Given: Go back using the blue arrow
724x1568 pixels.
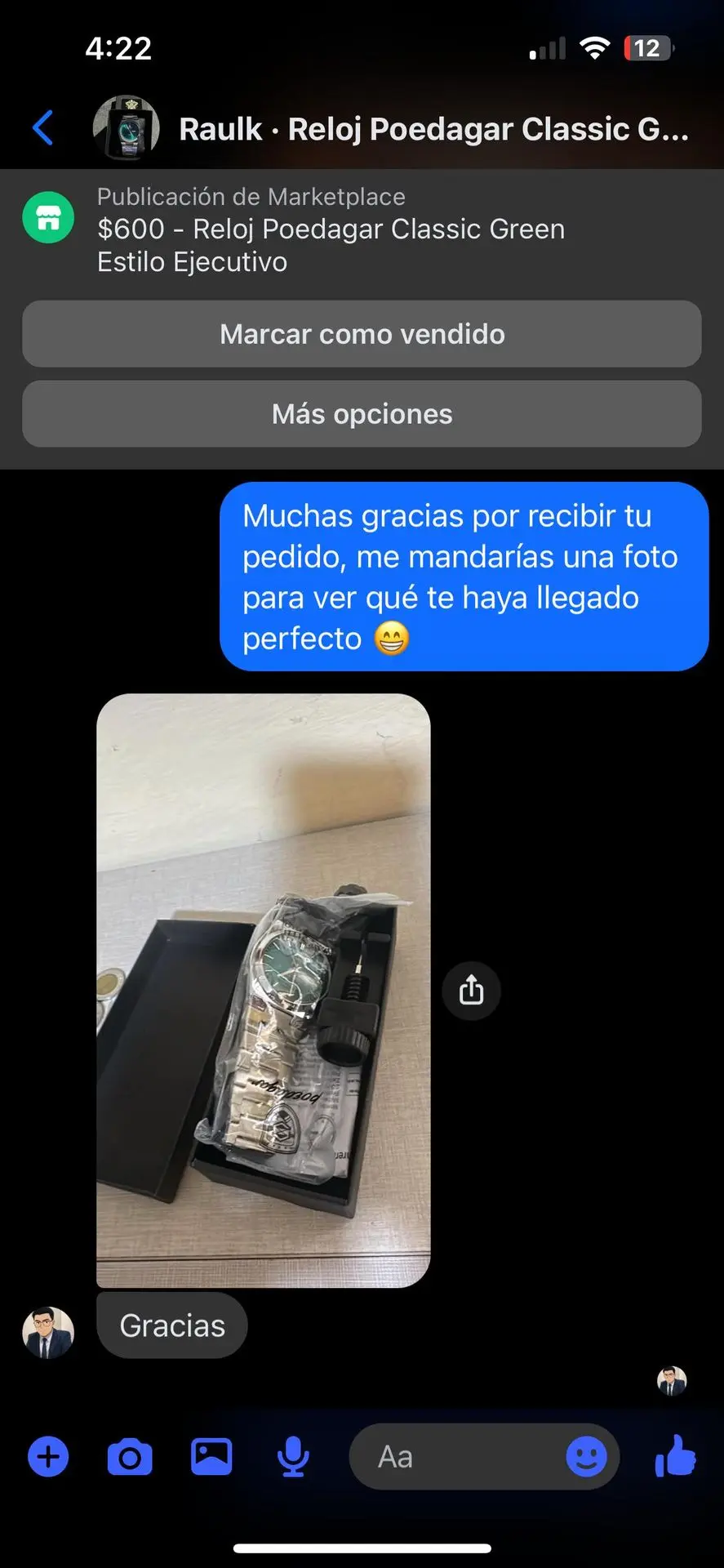Looking at the screenshot, I should (x=42, y=128).
